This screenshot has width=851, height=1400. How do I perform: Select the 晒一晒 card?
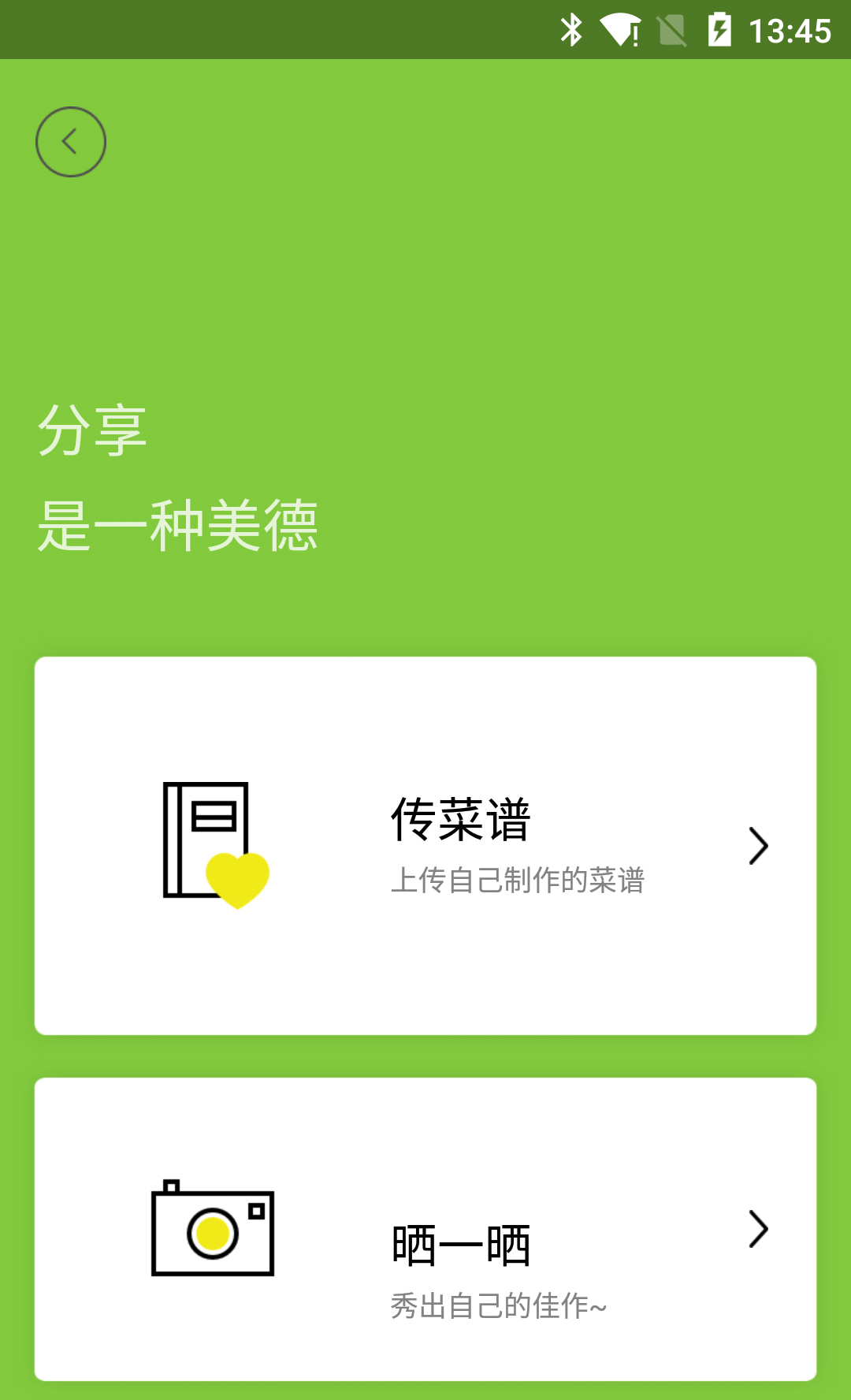(x=425, y=1228)
